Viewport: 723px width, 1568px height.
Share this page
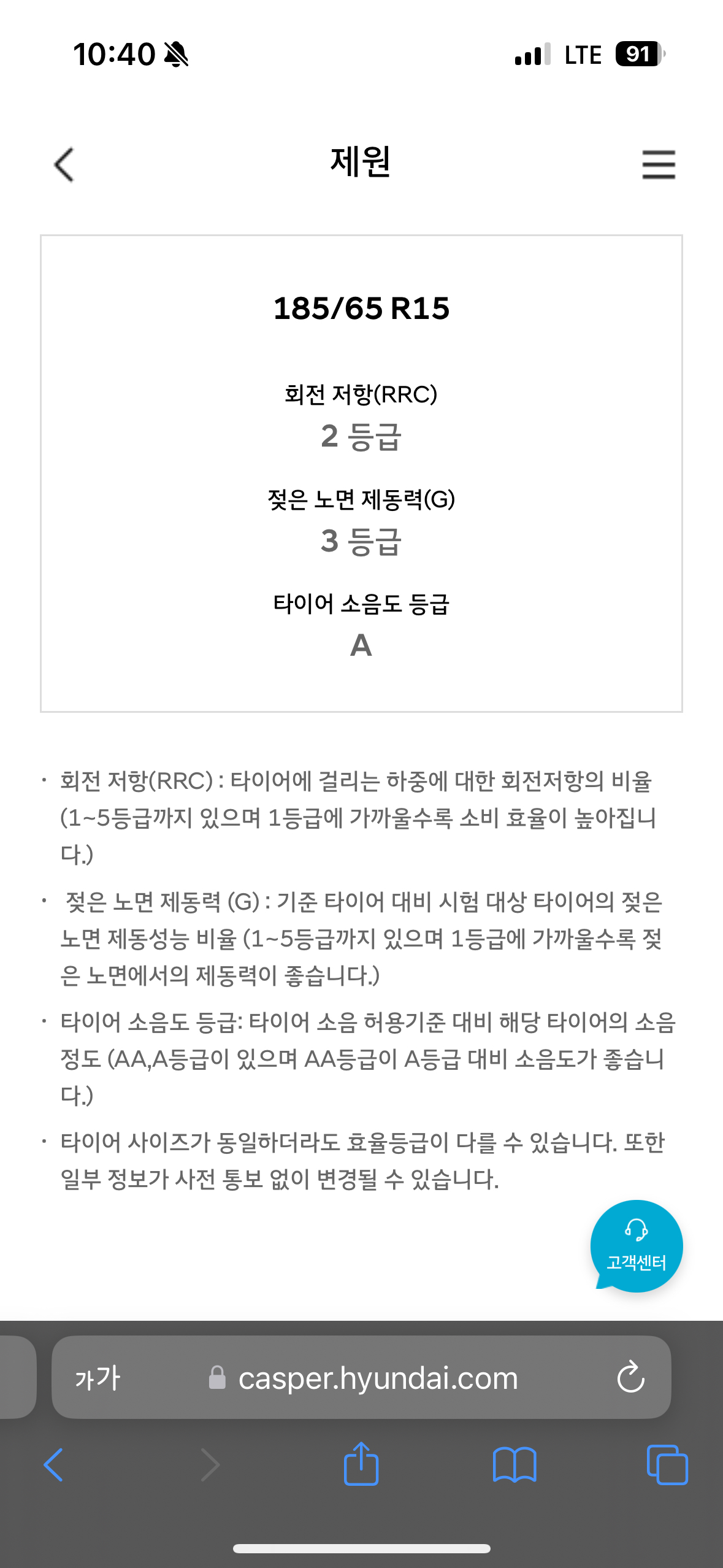point(361,1464)
